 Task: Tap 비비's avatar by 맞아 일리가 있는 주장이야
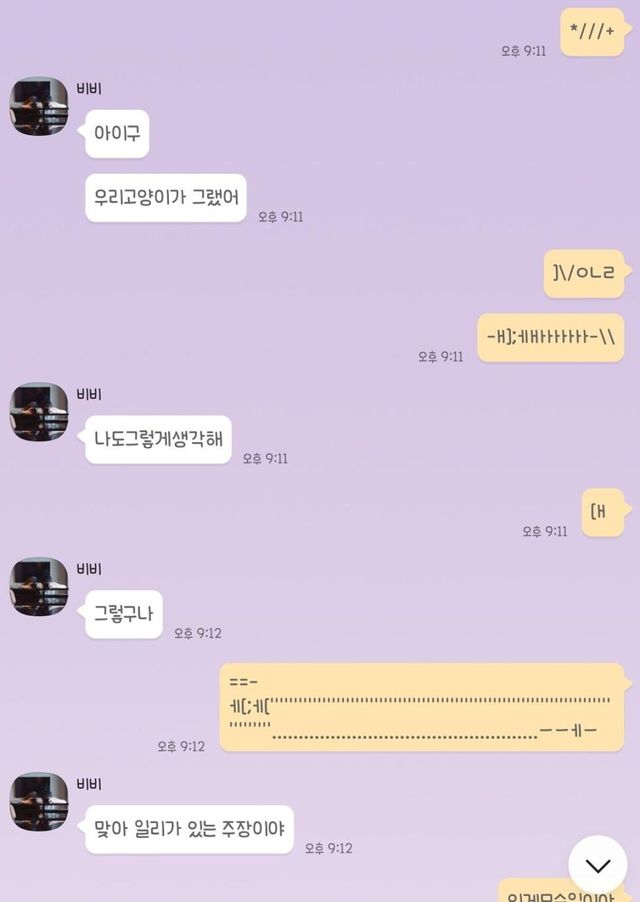pyautogui.click(x=39, y=802)
